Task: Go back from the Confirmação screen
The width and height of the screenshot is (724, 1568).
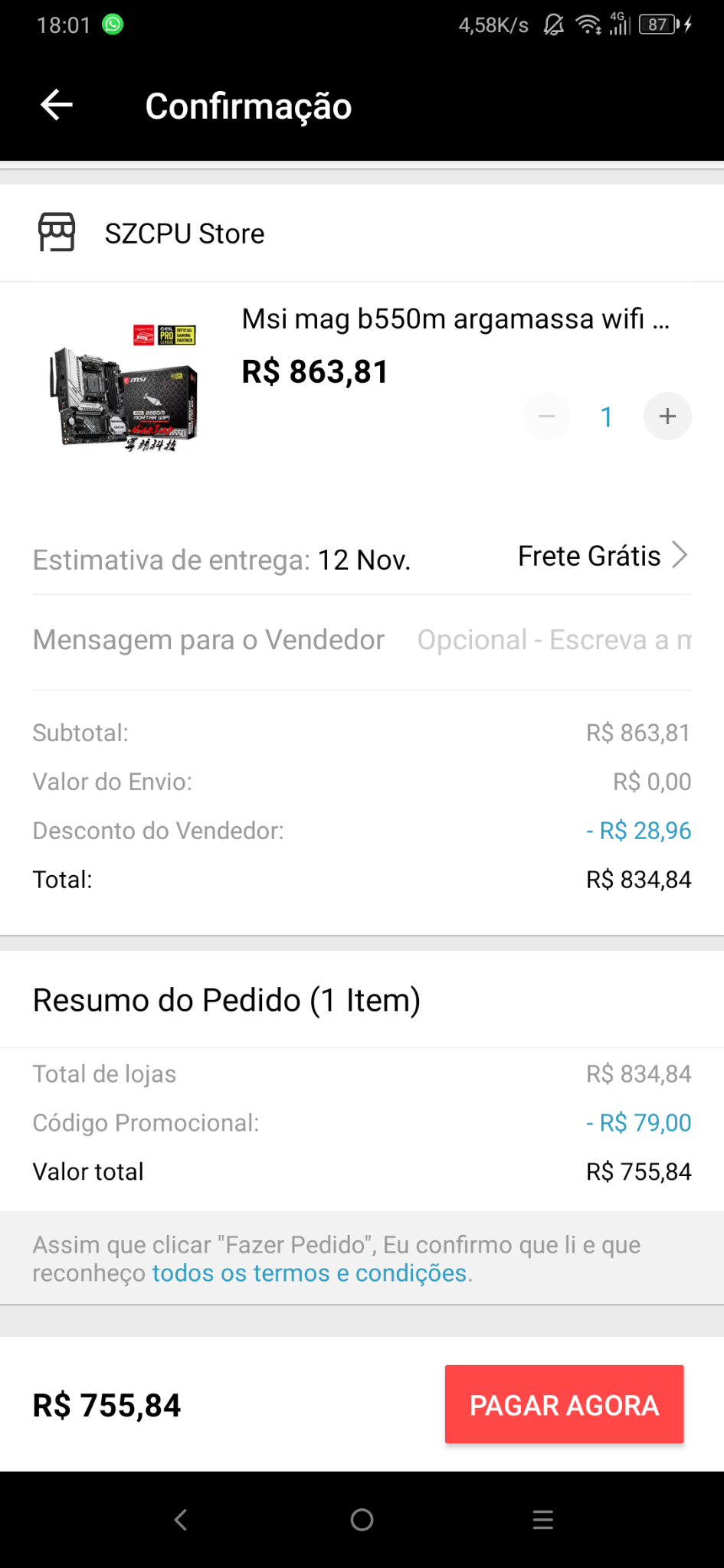Action: coord(57,105)
